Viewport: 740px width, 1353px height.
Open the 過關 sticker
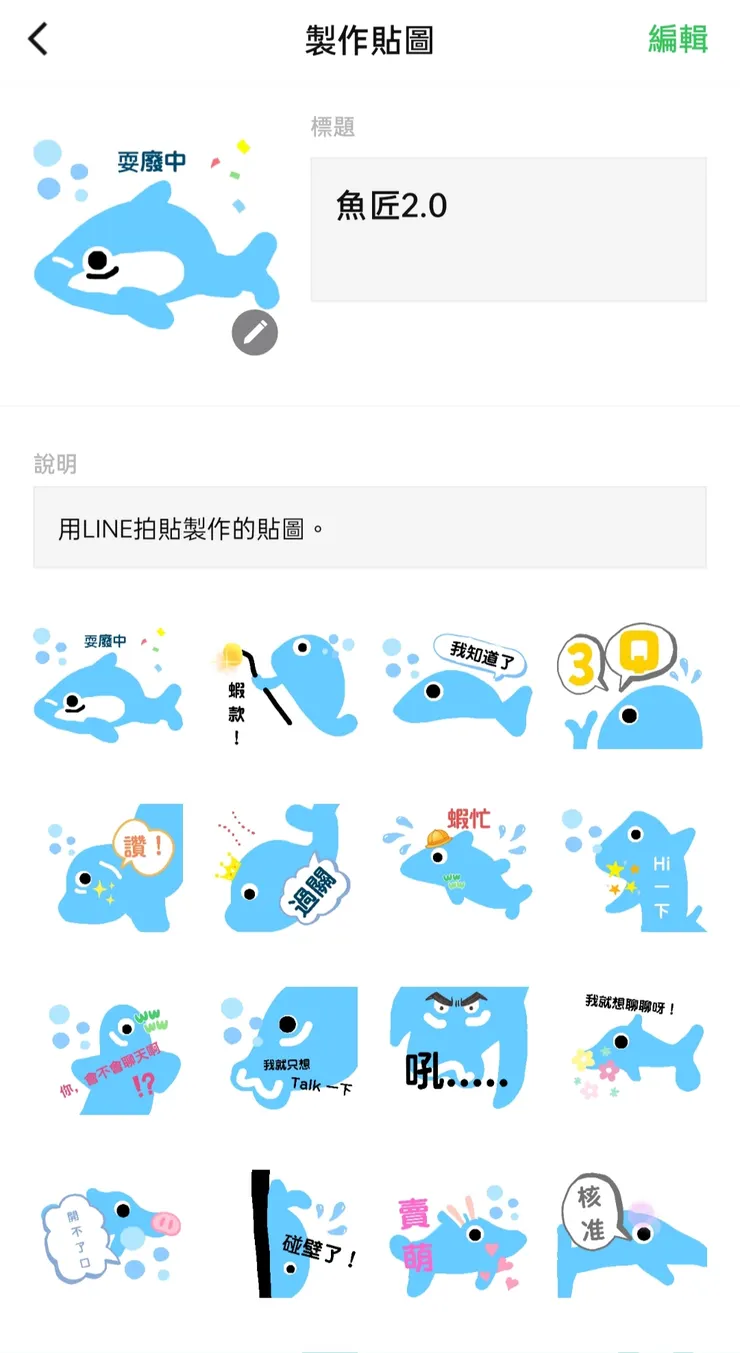pos(282,868)
